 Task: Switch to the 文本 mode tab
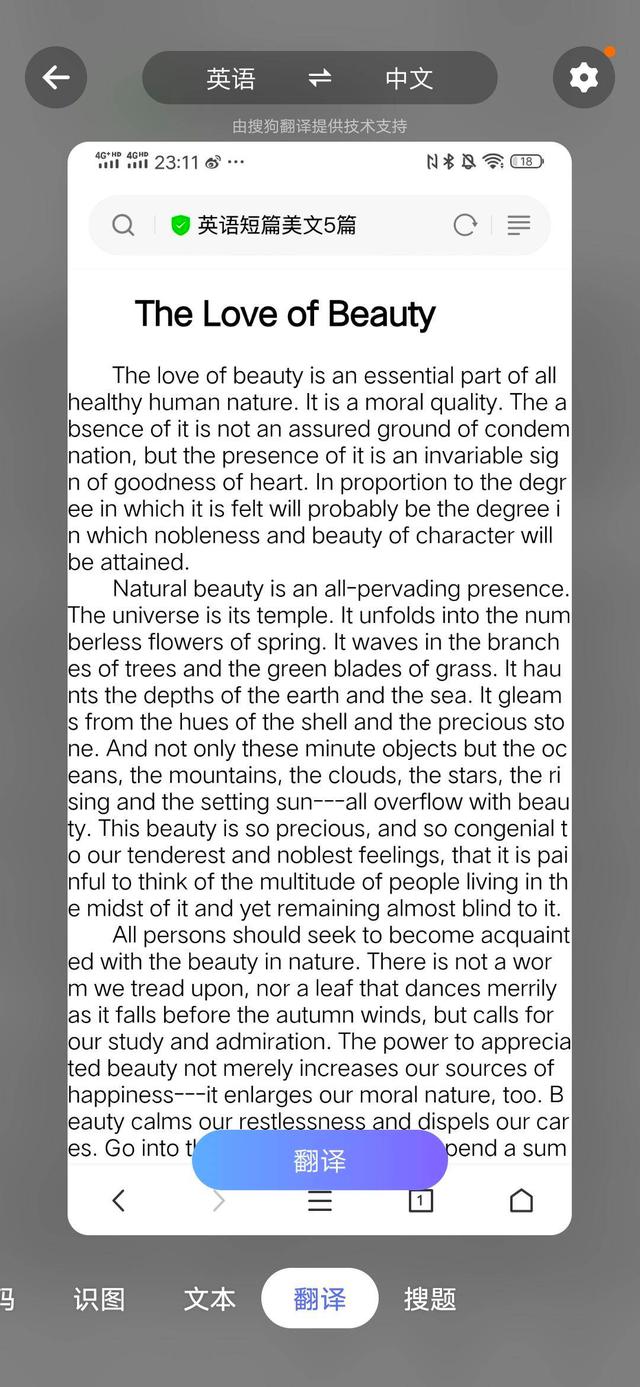(x=209, y=1299)
